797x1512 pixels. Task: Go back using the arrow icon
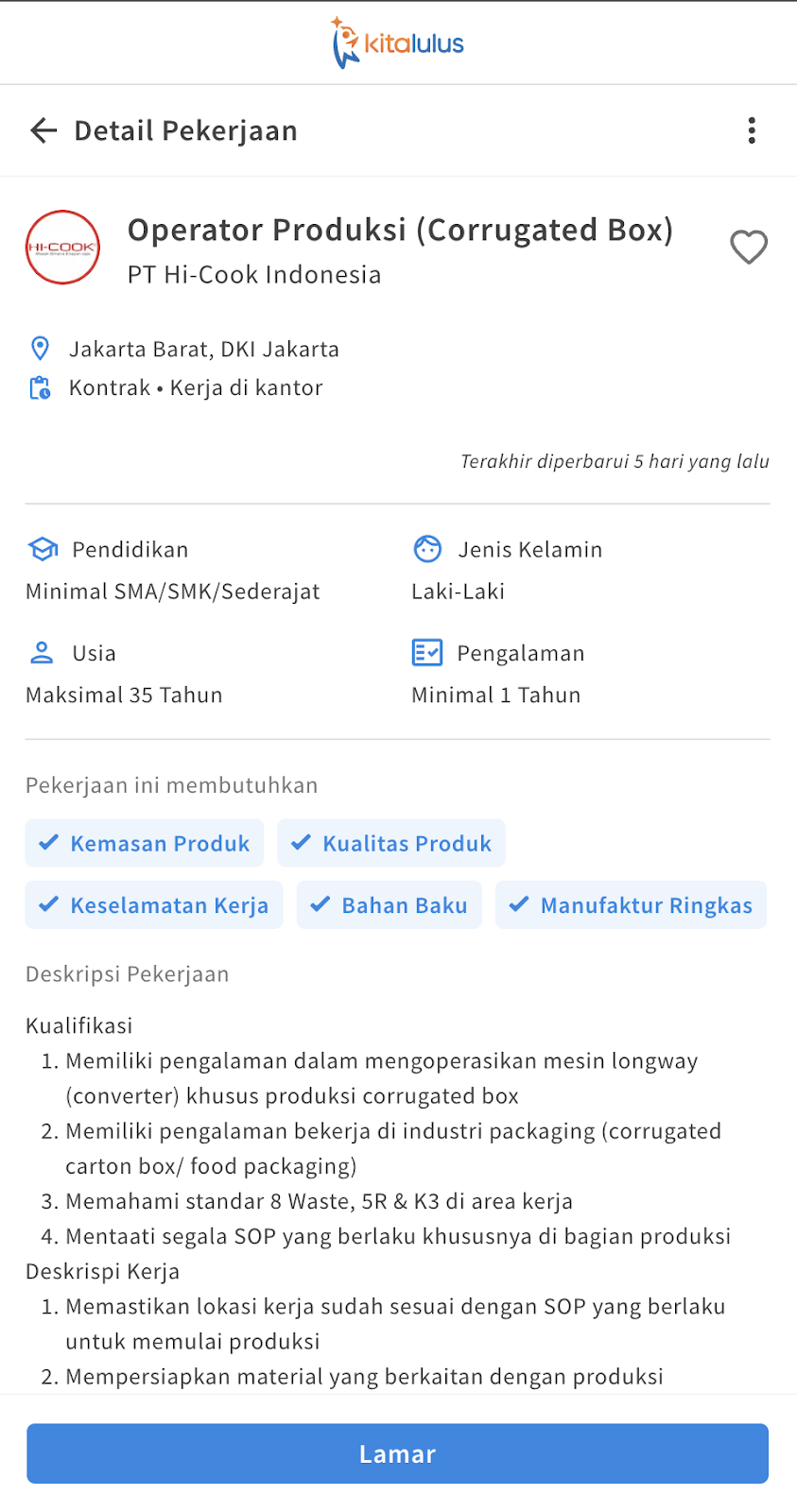click(x=43, y=130)
